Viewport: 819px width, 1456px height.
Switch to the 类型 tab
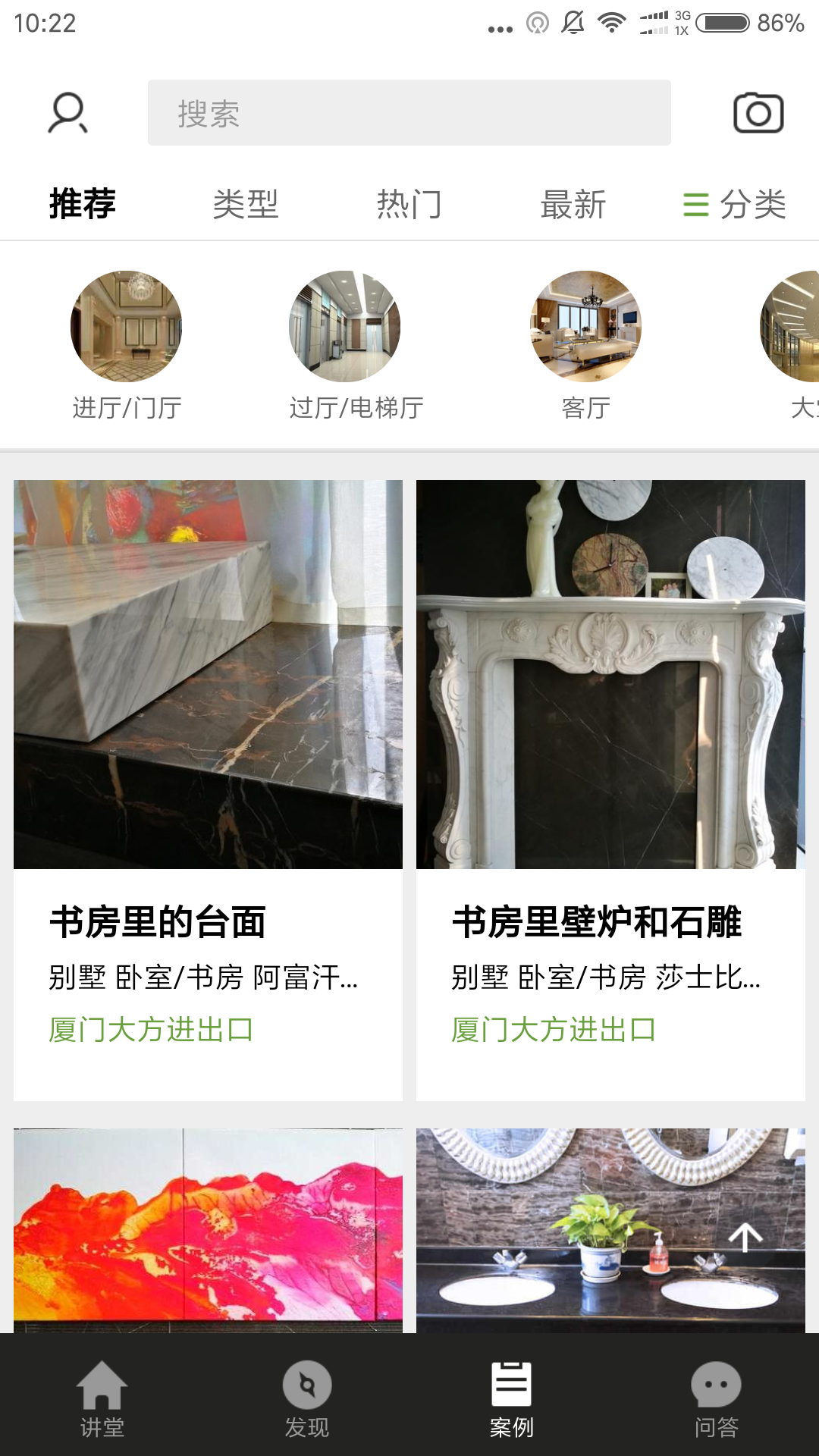click(x=246, y=204)
